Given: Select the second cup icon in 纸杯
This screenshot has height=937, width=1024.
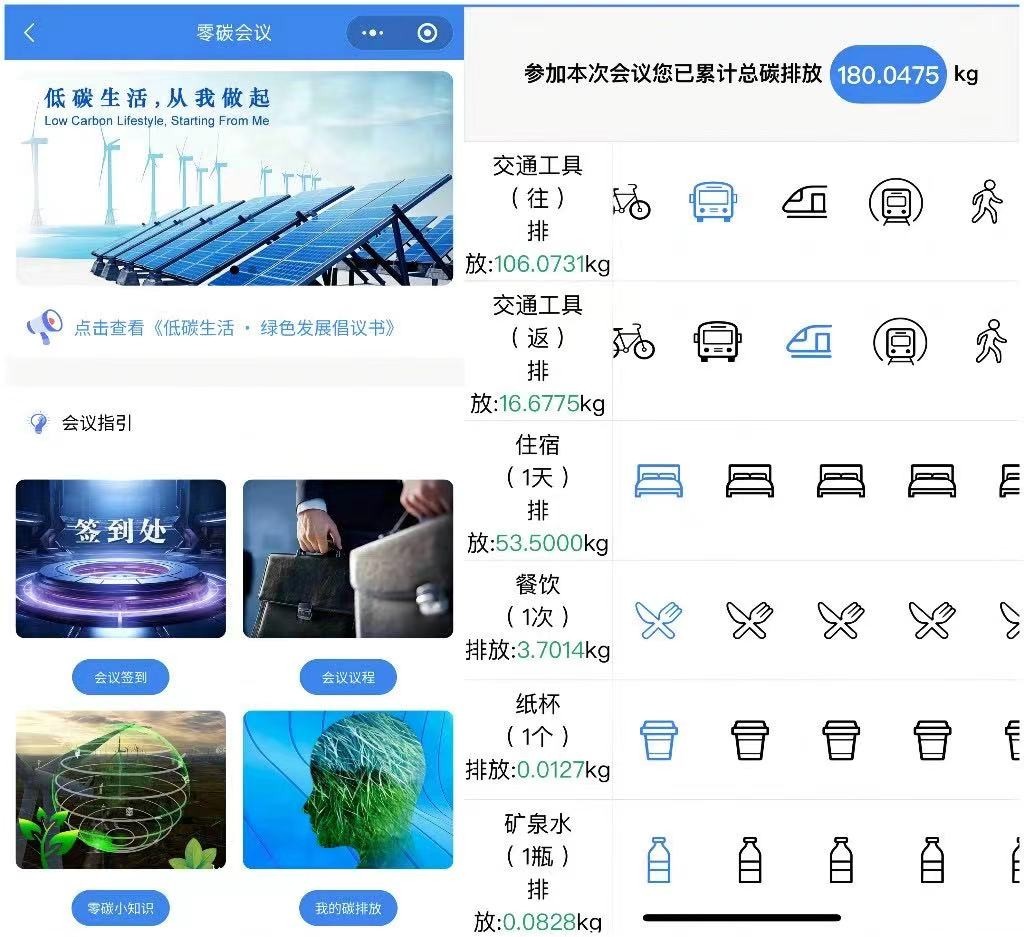Looking at the screenshot, I should (x=749, y=741).
